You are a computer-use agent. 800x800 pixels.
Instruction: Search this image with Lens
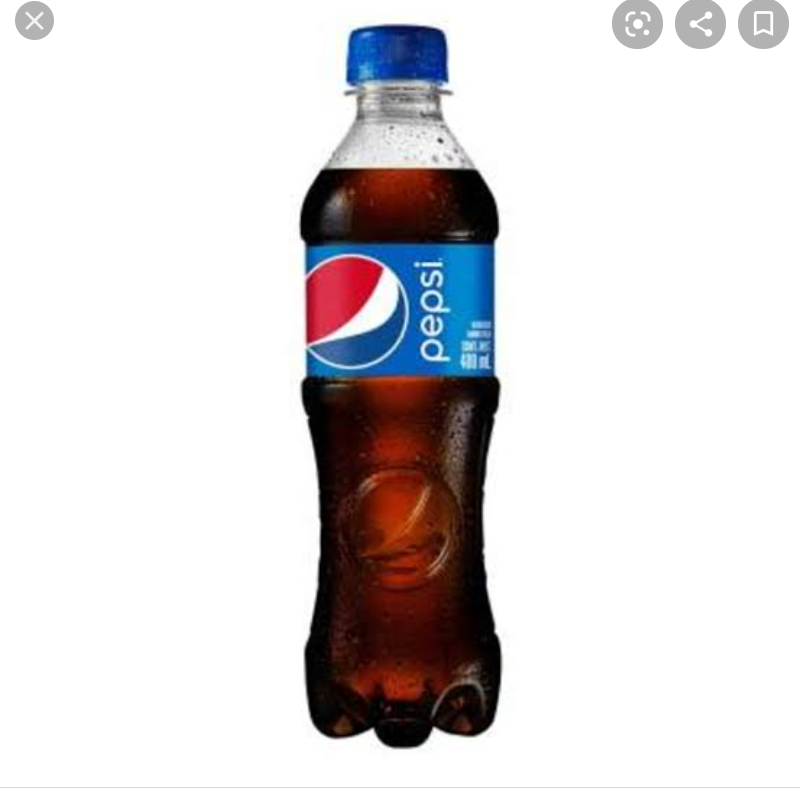tap(637, 24)
